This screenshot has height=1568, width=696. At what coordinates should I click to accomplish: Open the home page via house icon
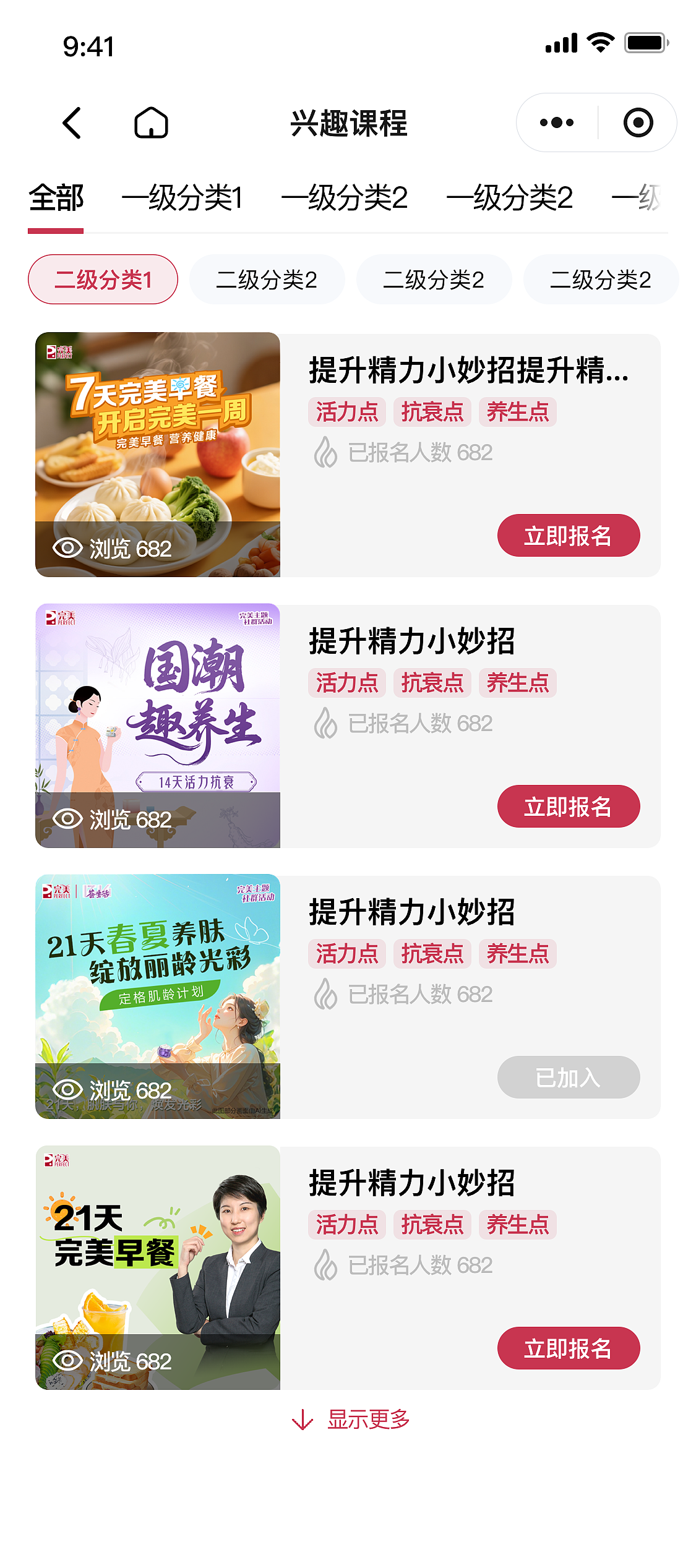[150, 122]
